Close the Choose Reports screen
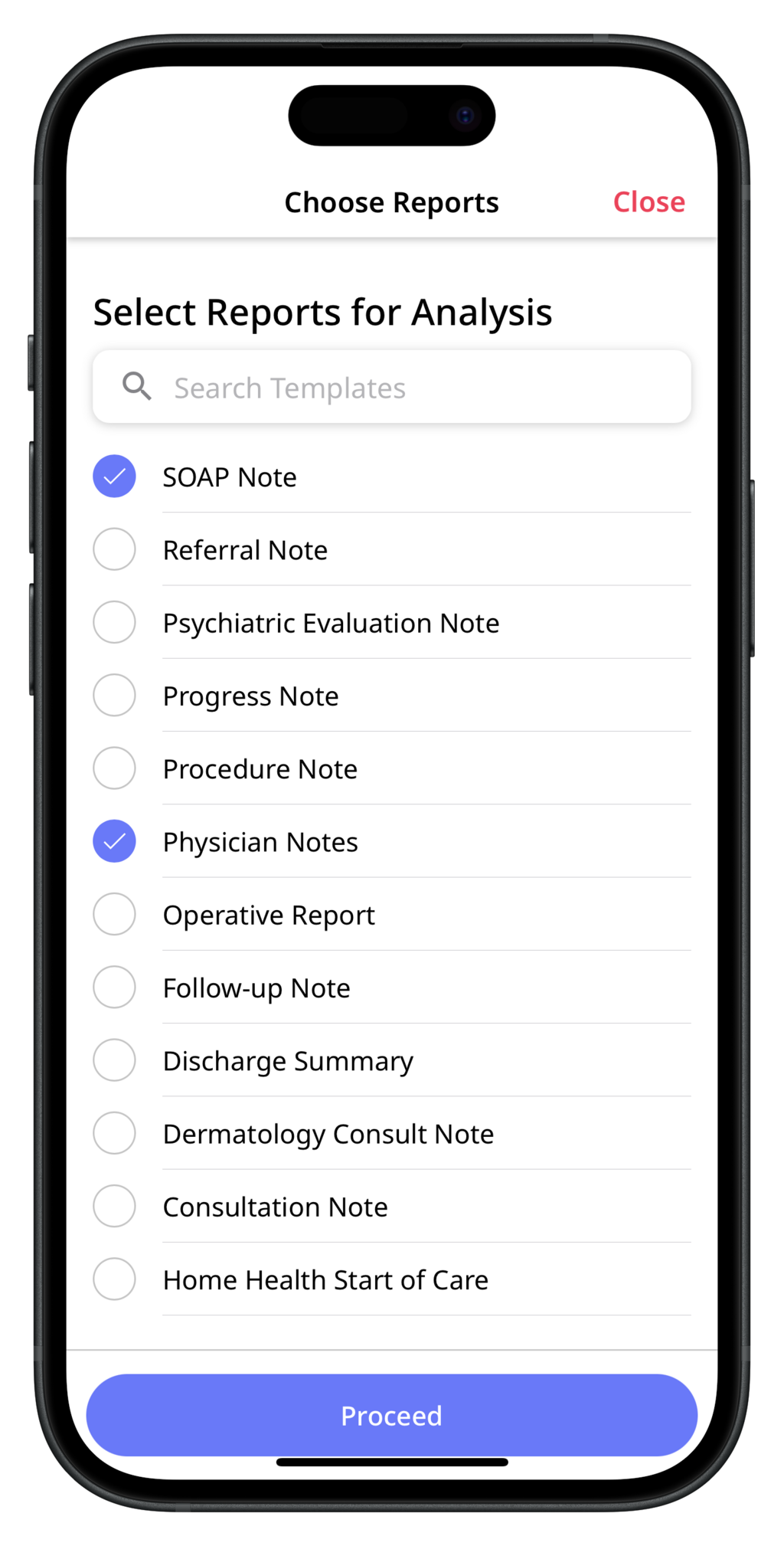Image resolution: width=784 pixels, height=1546 pixels. coord(648,202)
